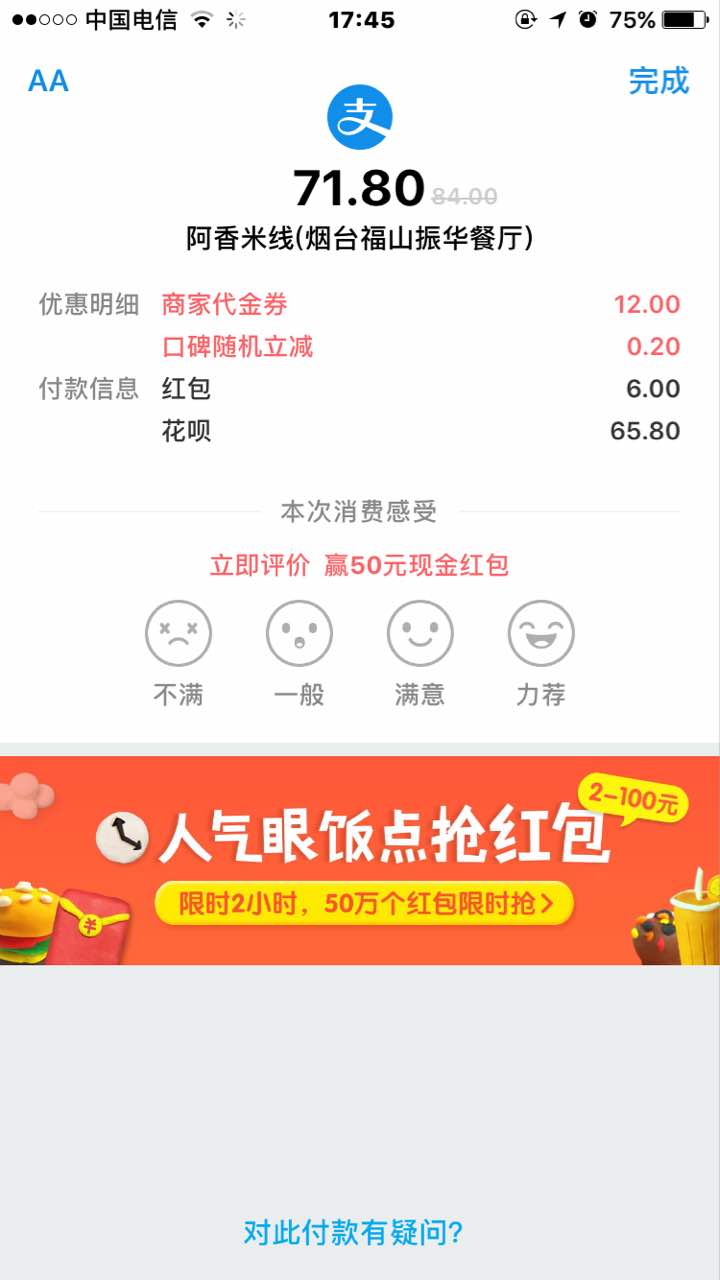Select the 满意 smiley rating
Viewport: 720px width, 1280px height.
tap(420, 634)
